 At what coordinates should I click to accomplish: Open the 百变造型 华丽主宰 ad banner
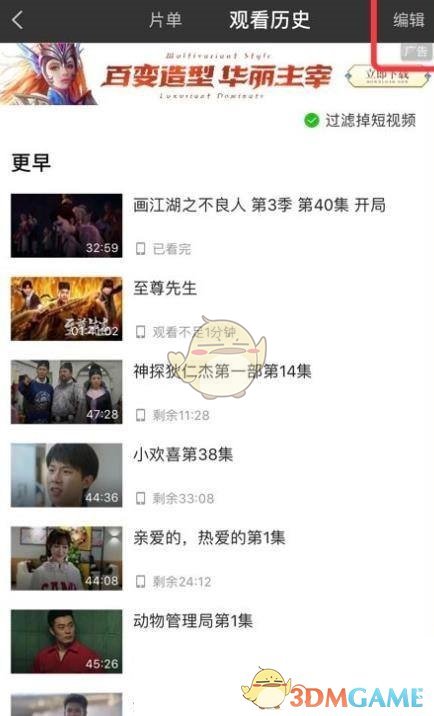pos(217,74)
